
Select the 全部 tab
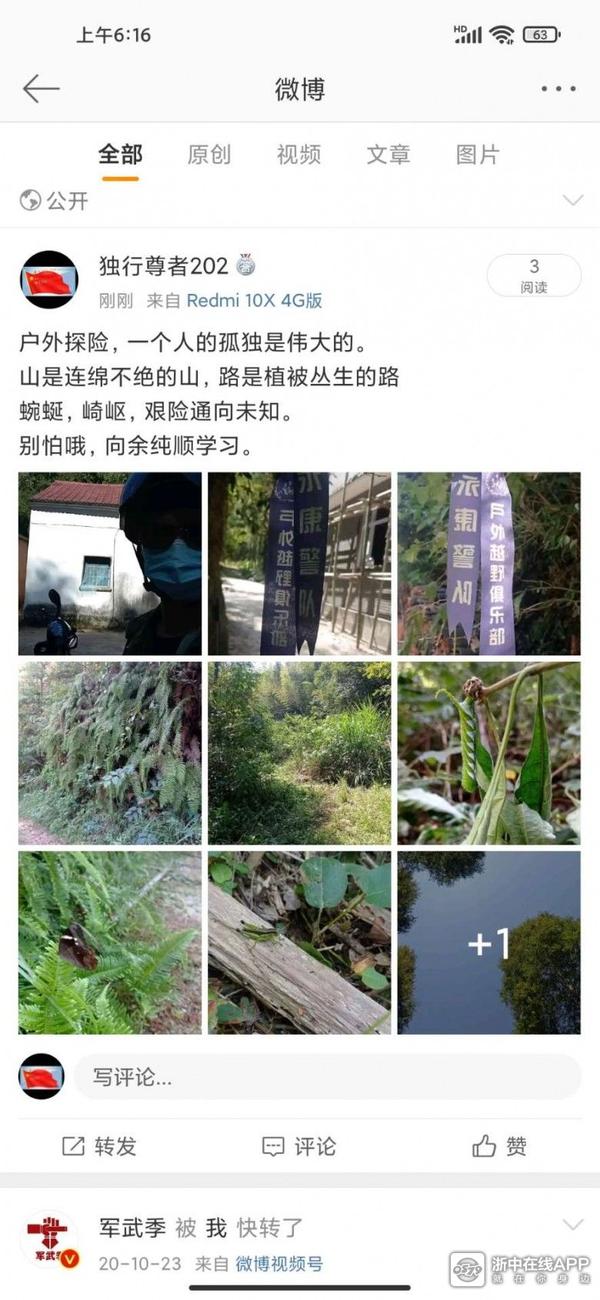120,155
